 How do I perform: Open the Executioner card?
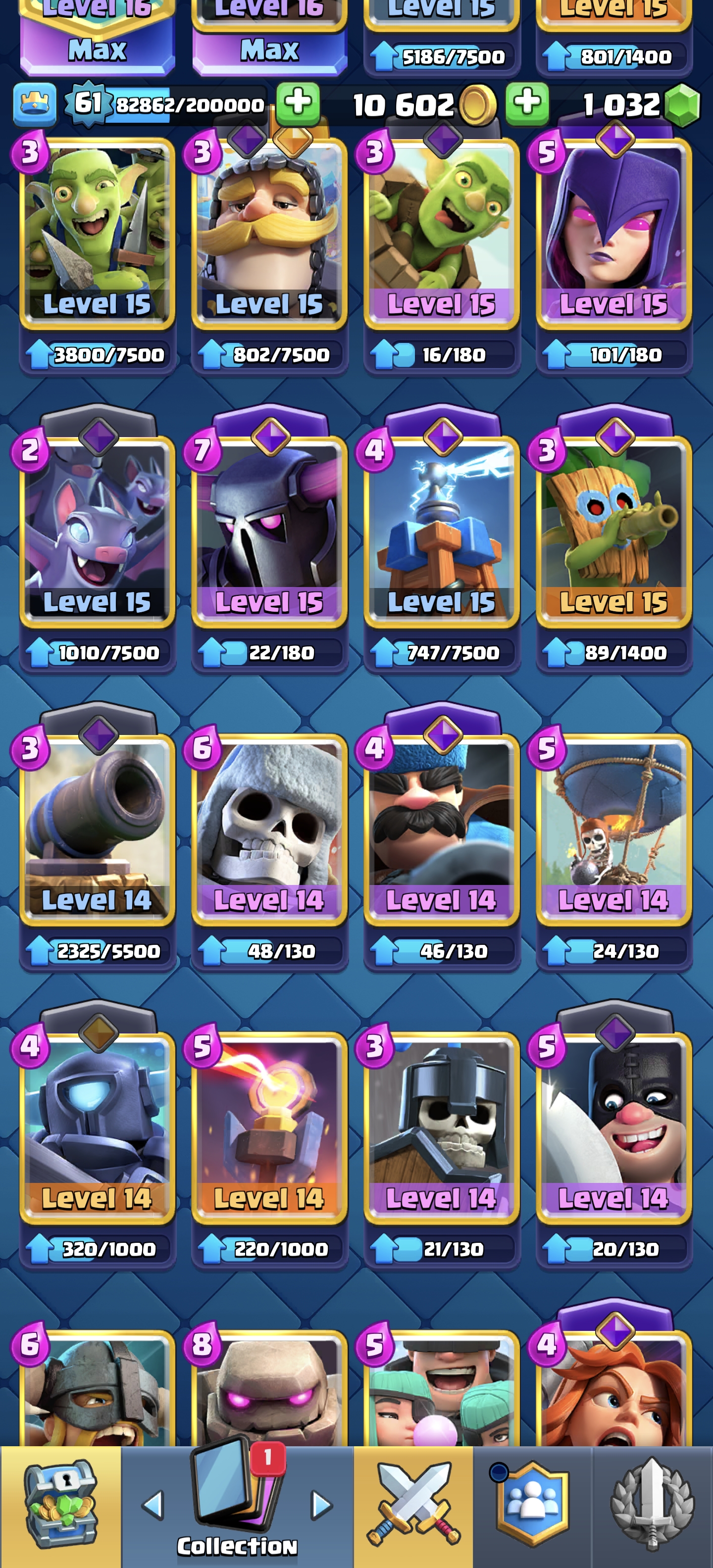coord(614,1126)
